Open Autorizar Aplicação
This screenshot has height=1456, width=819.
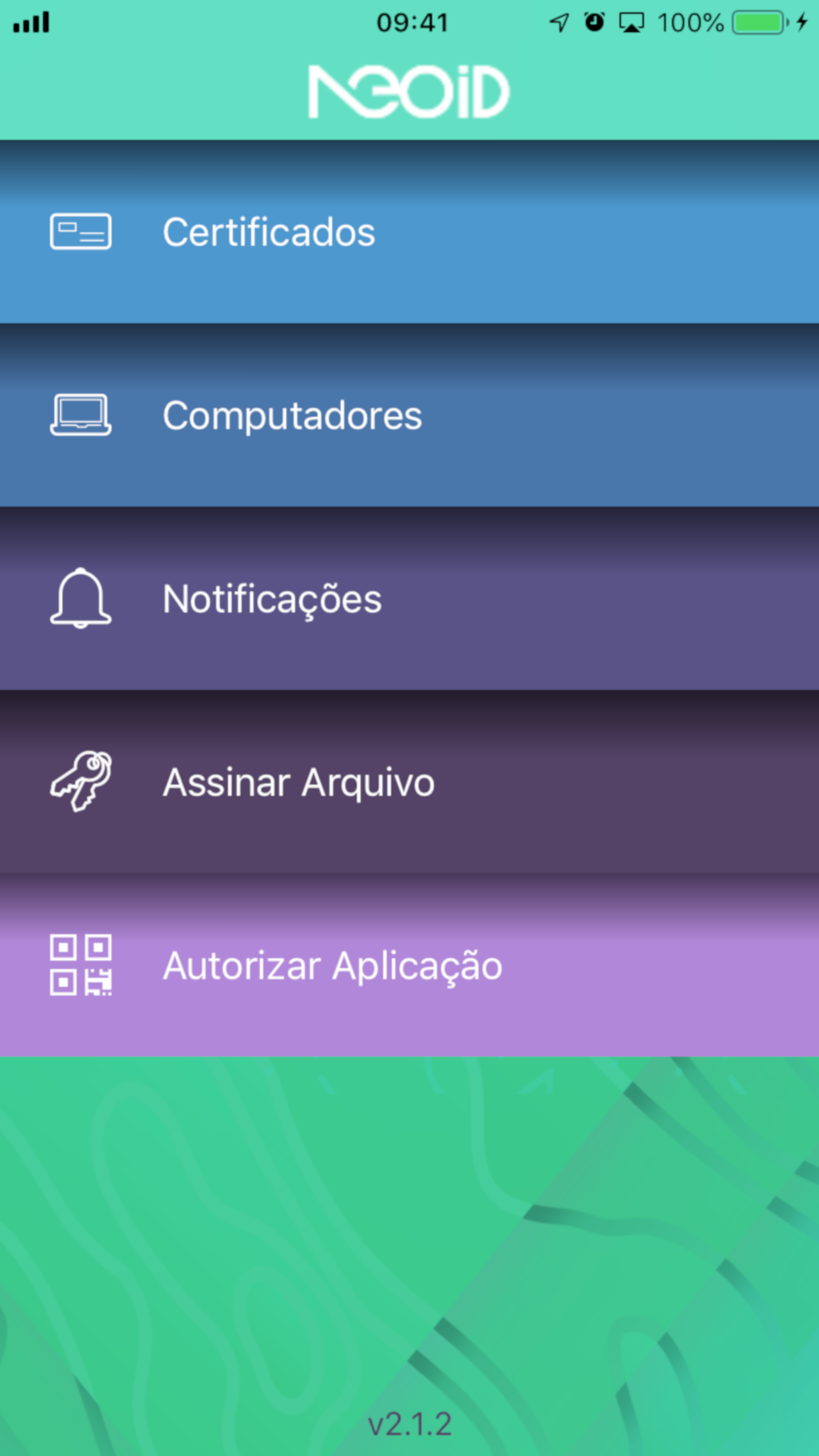click(x=332, y=965)
